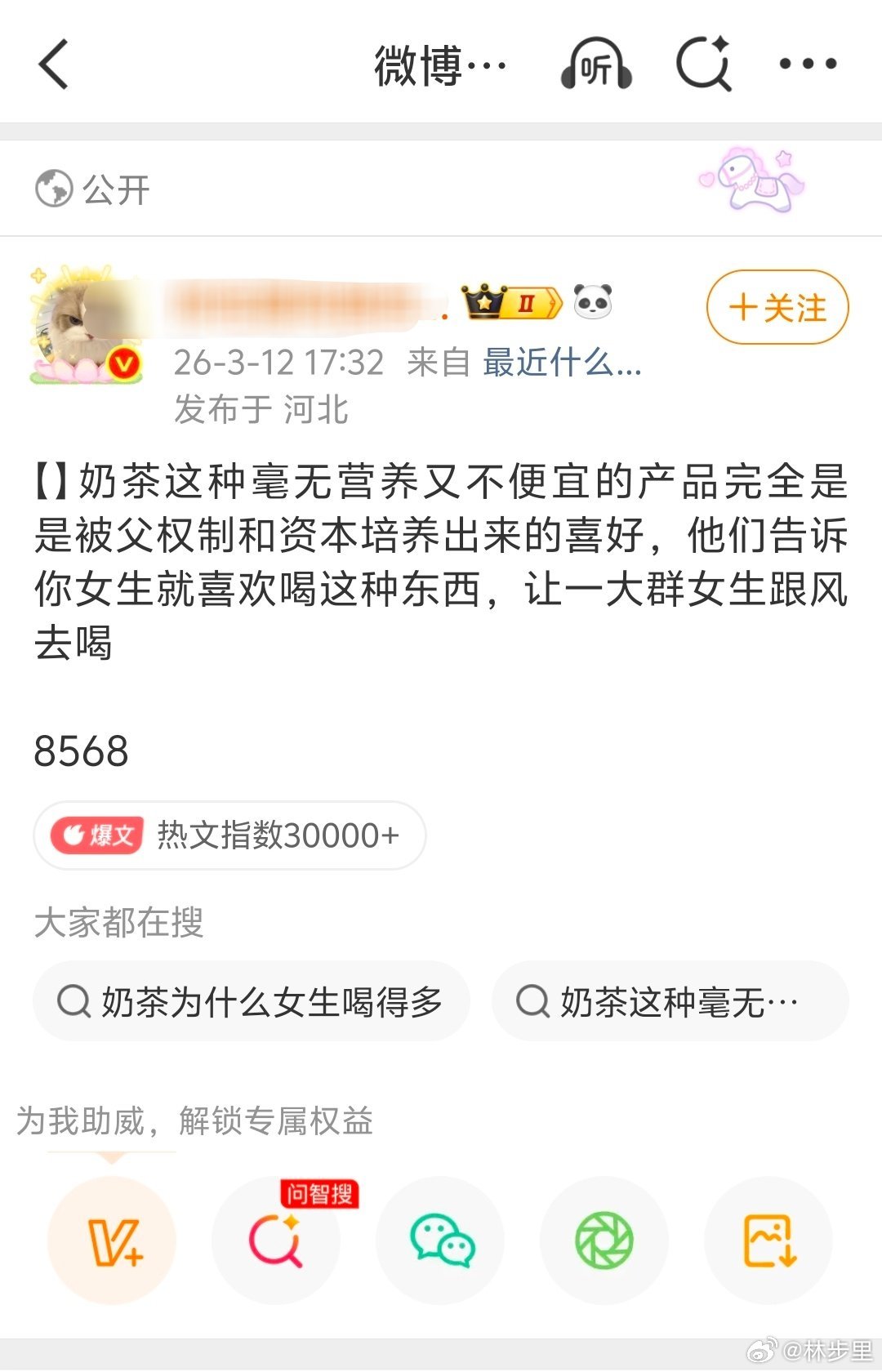Open the listen/audio reading feature
This screenshot has height=1372, width=882.
pyautogui.click(x=595, y=64)
